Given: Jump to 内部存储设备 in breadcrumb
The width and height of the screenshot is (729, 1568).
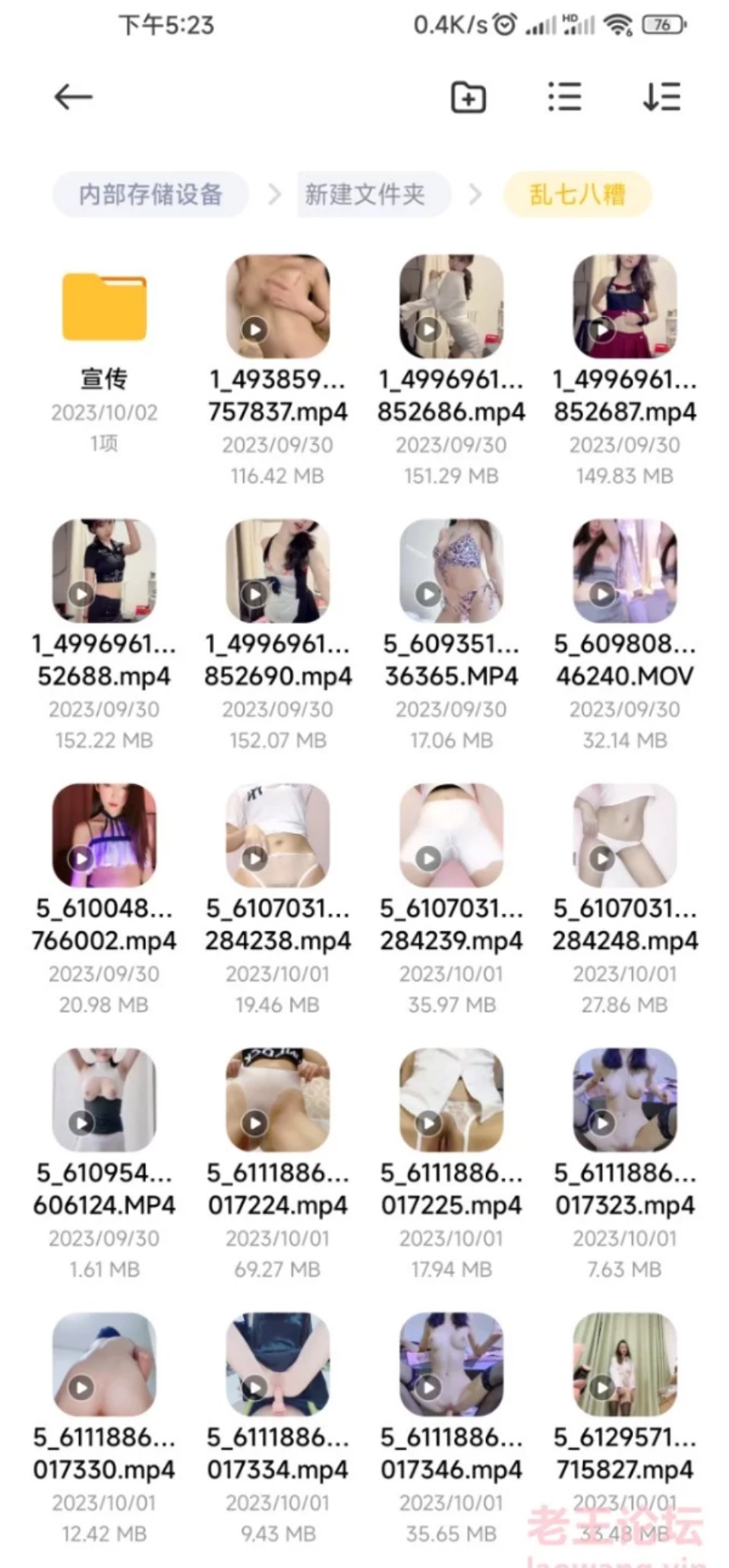Looking at the screenshot, I should pyautogui.click(x=150, y=194).
